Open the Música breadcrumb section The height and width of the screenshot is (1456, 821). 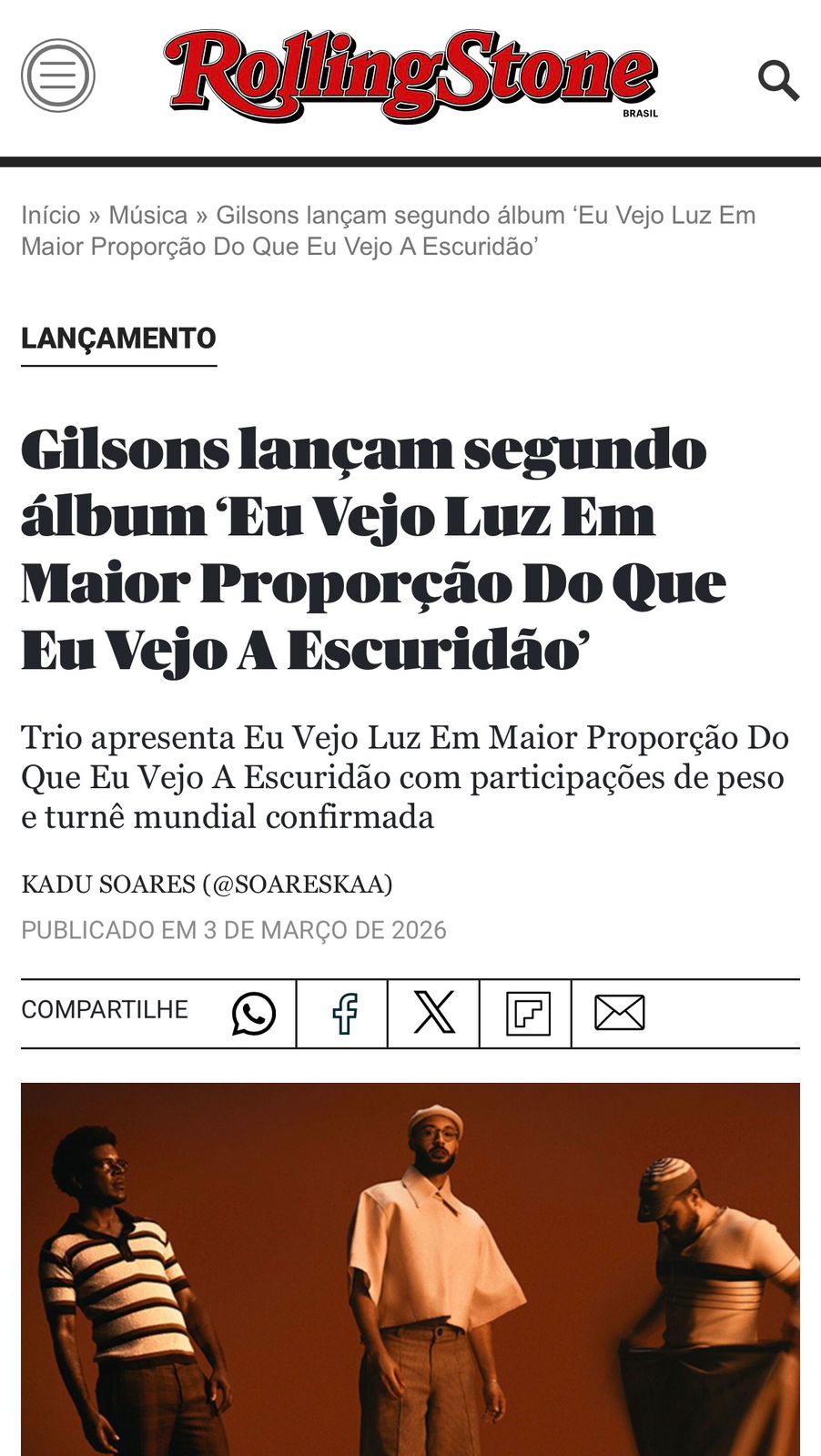click(147, 216)
